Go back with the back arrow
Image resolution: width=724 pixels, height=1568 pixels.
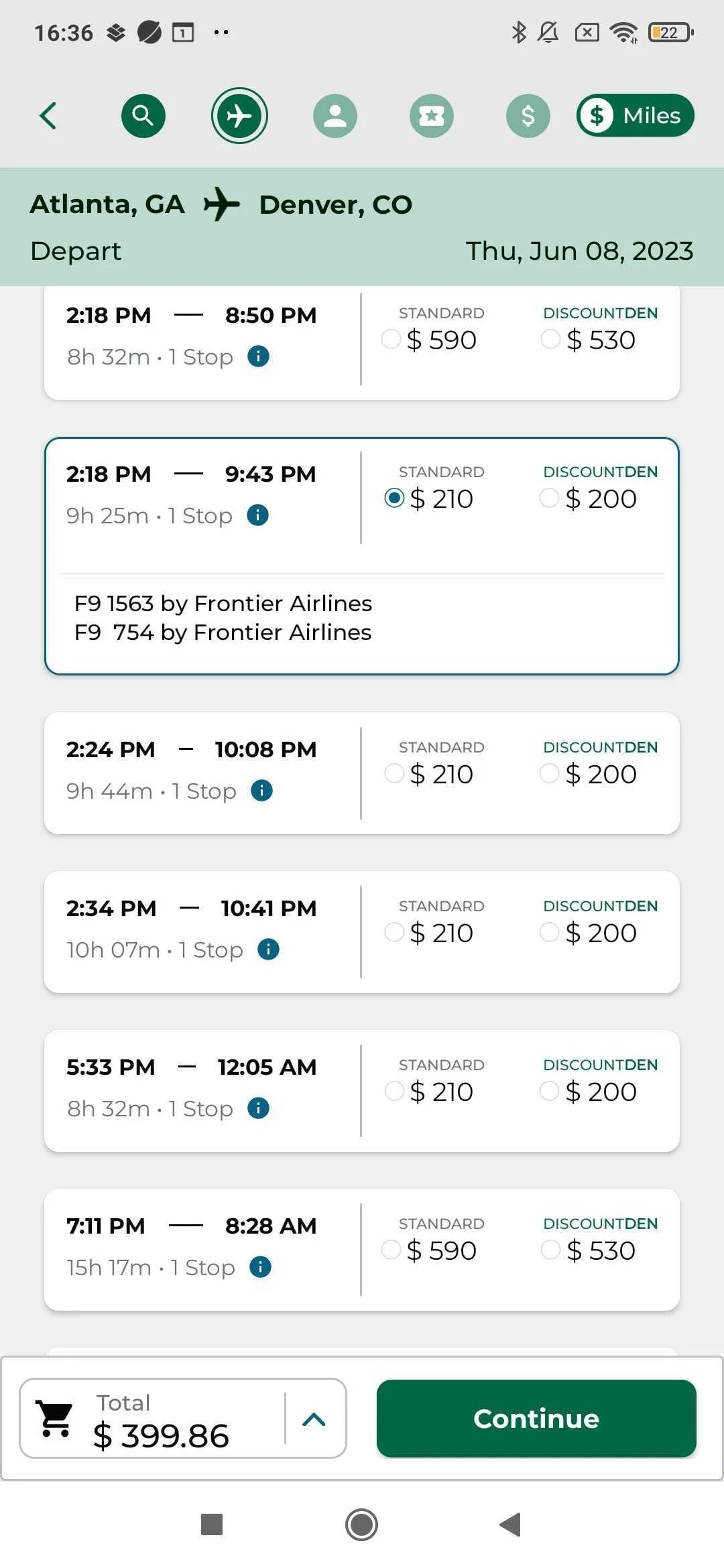coord(48,115)
